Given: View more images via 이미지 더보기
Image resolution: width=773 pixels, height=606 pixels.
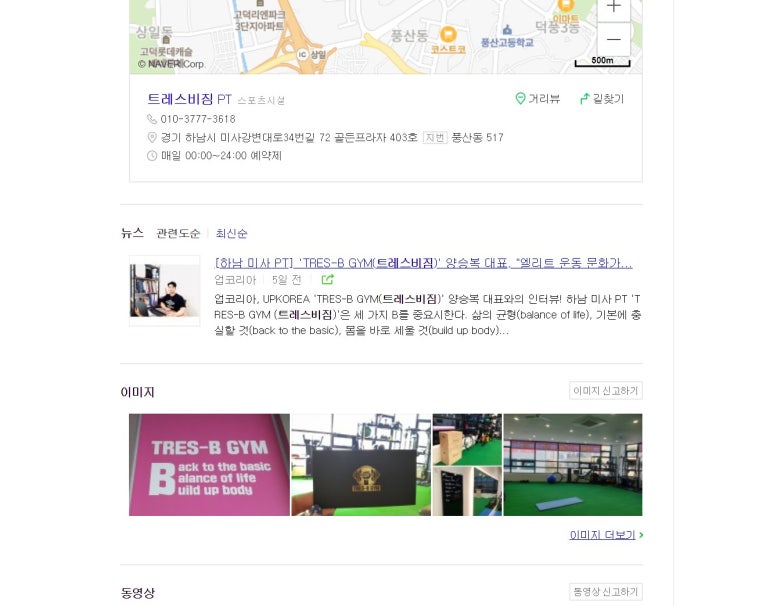Looking at the screenshot, I should [x=605, y=535].
